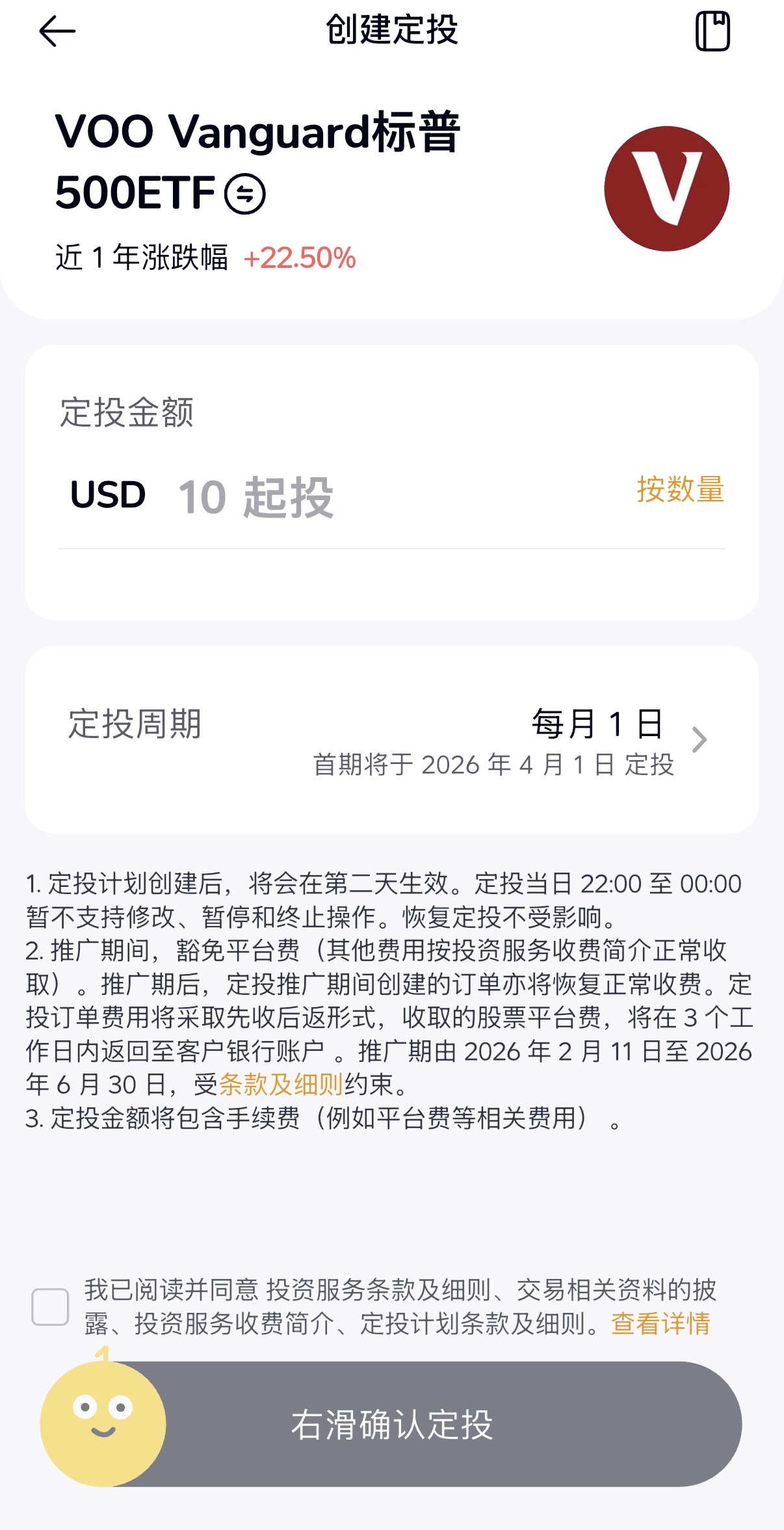Switch to 按数量 investing mode
The height and width of the screenshot is (1530, 784).
pyautogui.click(x=680, y=490)
